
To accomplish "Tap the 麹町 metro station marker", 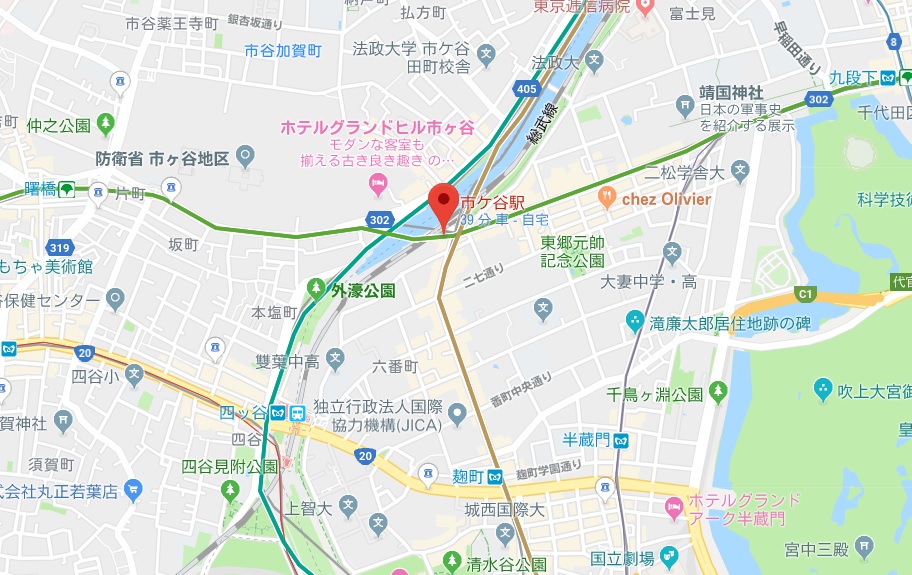I will pos(494,475).
